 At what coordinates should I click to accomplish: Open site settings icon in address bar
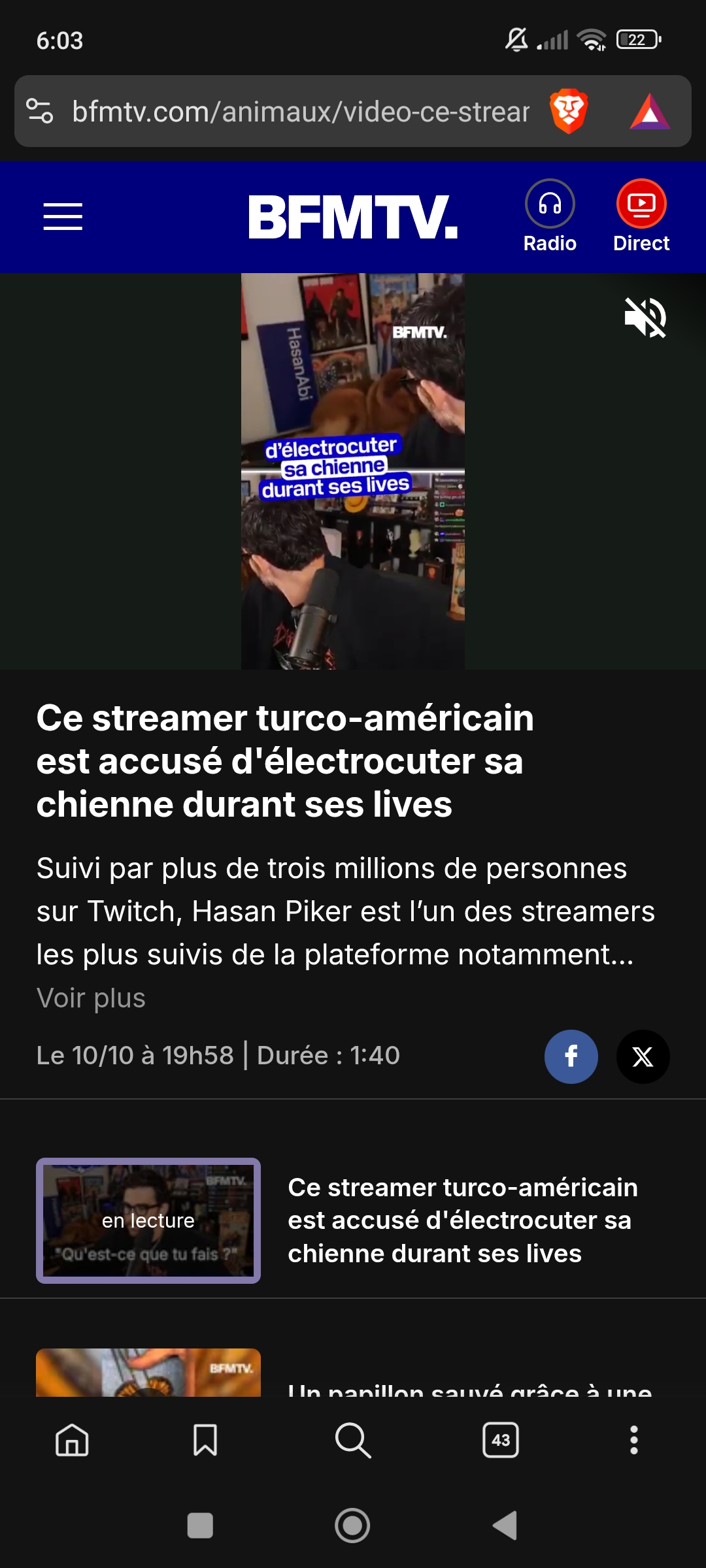click(40, 111)
